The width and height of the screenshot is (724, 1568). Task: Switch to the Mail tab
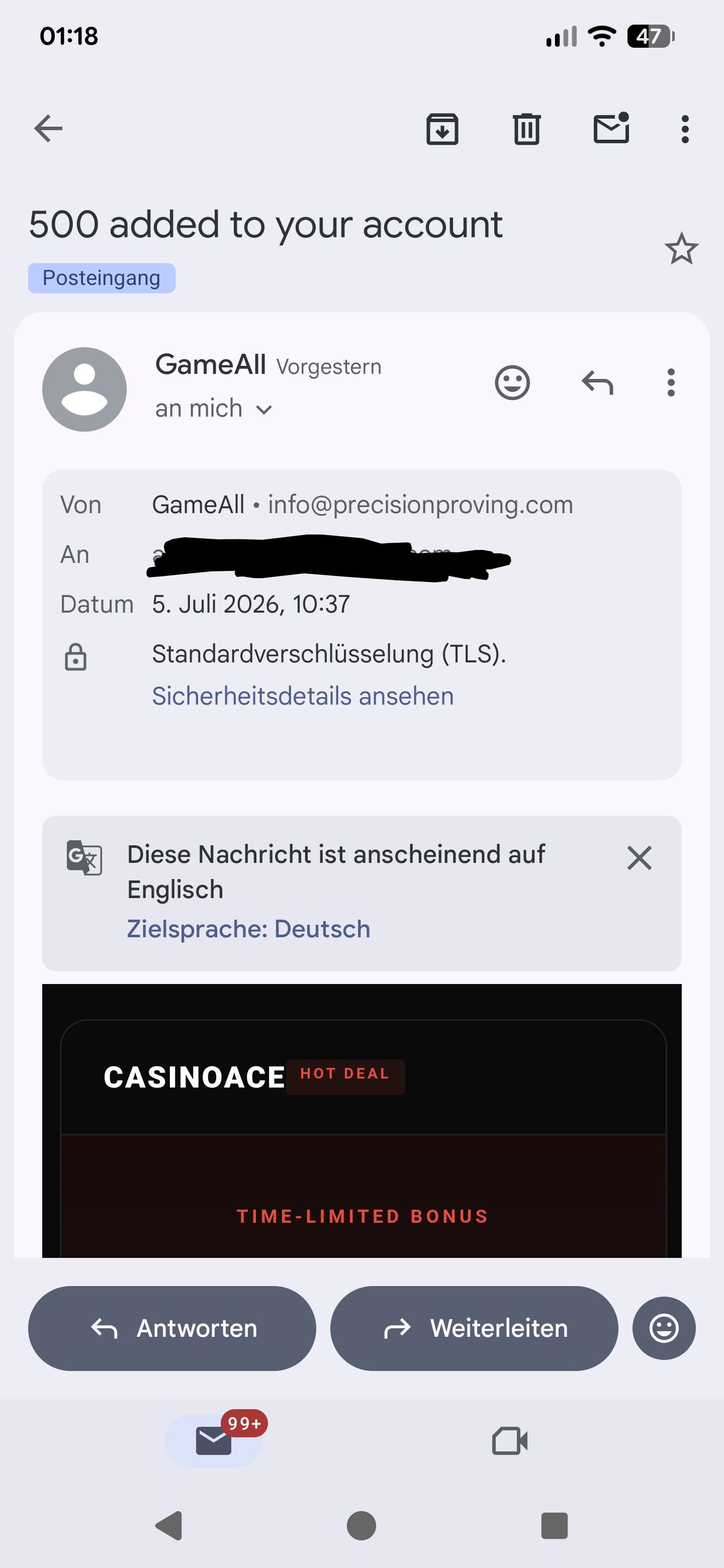pyautogui.click(x=214, y=1441)
